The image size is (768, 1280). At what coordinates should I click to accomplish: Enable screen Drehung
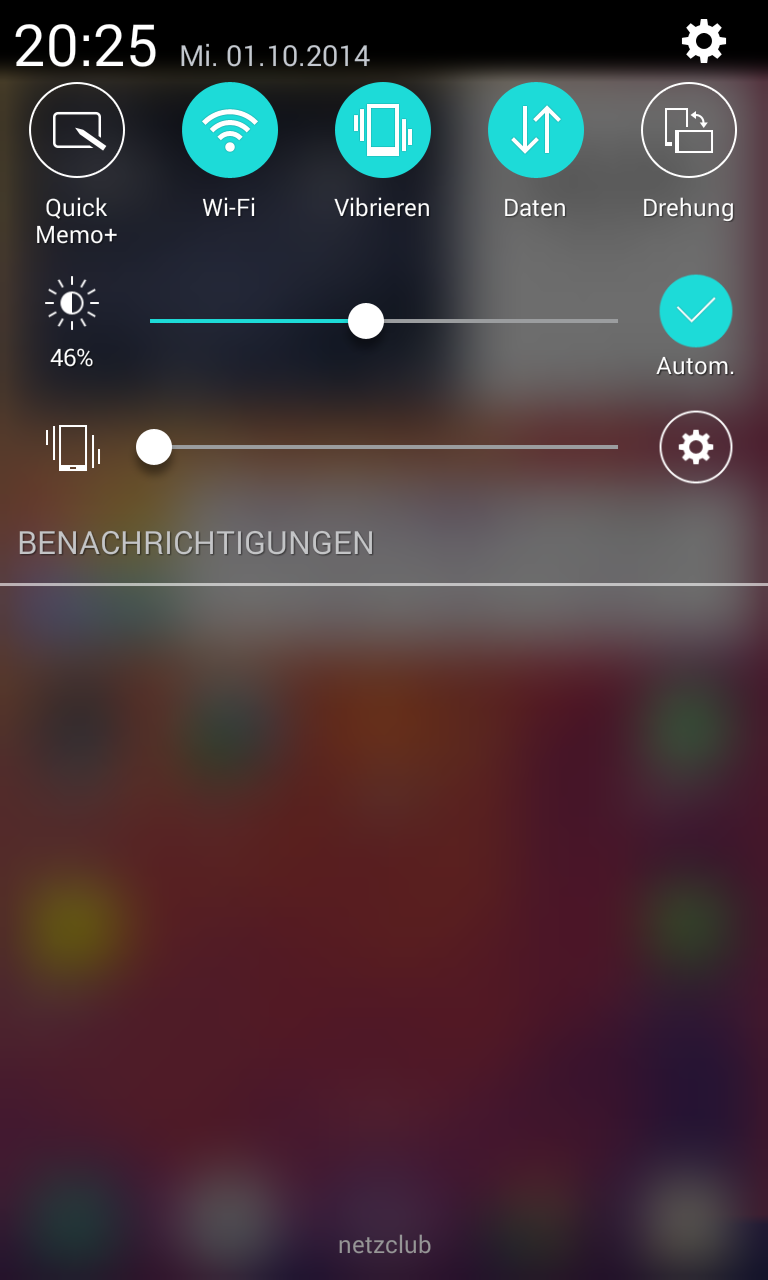point(689,130)
